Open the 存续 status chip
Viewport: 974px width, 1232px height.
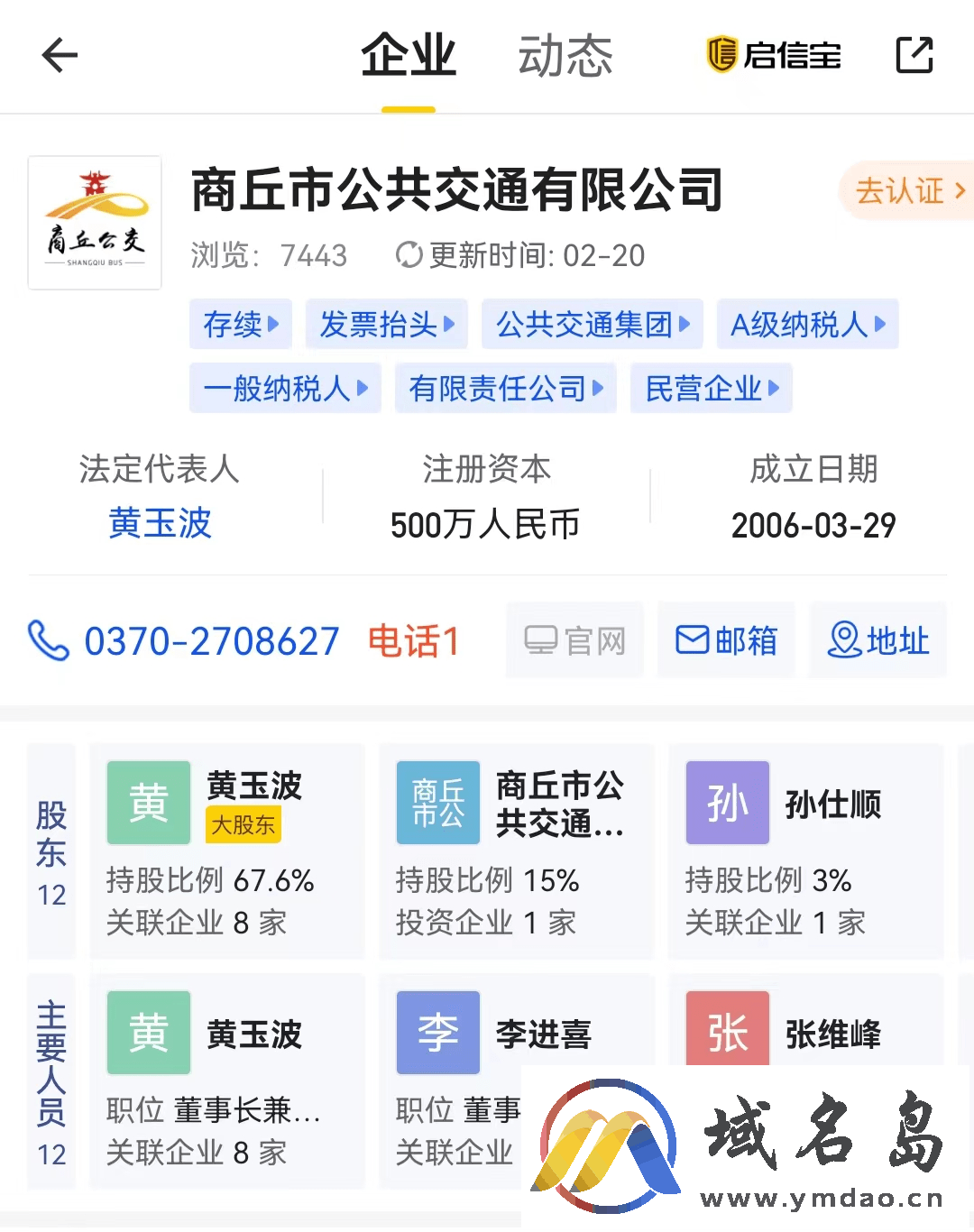pos(240,324)
